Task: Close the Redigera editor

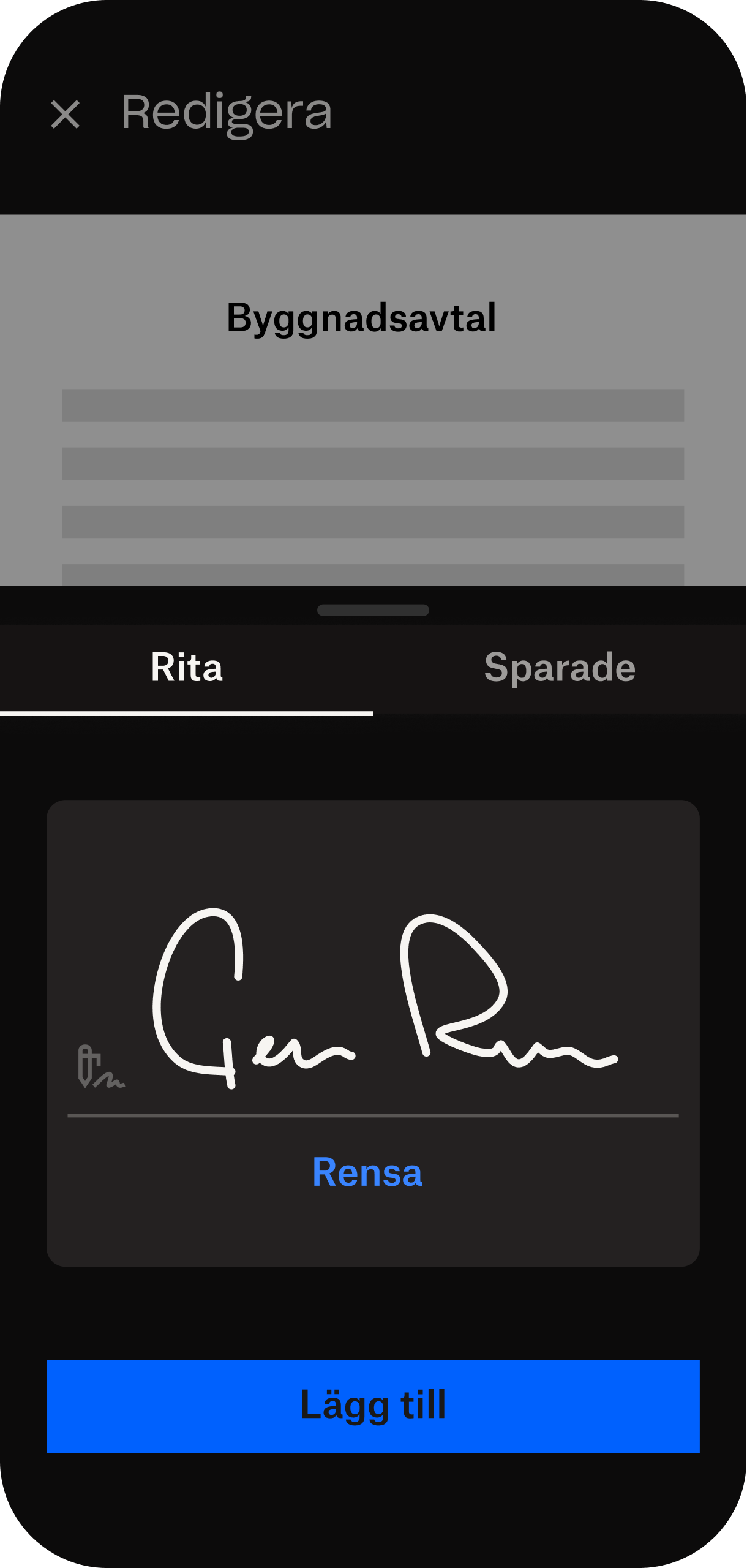Action: pyautogui.click(x=65, y=115)
